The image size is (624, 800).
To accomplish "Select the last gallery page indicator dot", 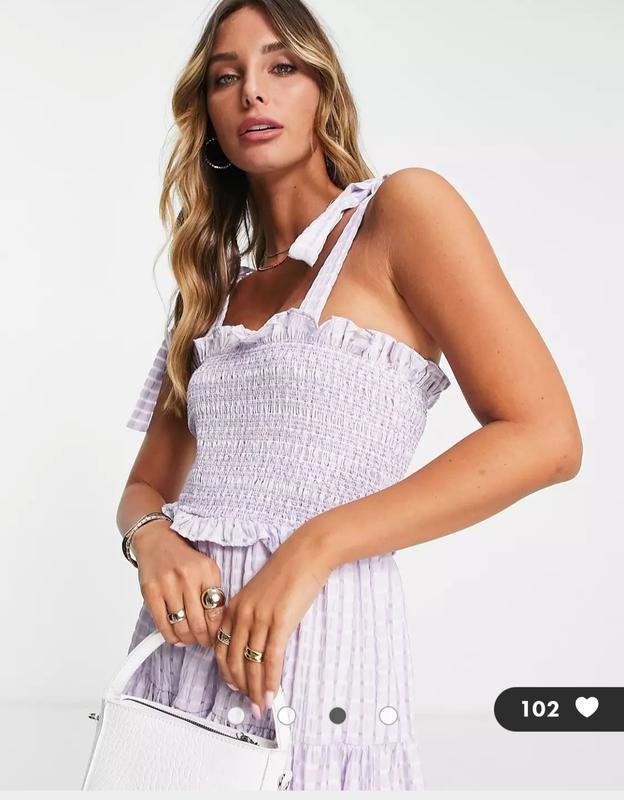I will pos(388,715).
